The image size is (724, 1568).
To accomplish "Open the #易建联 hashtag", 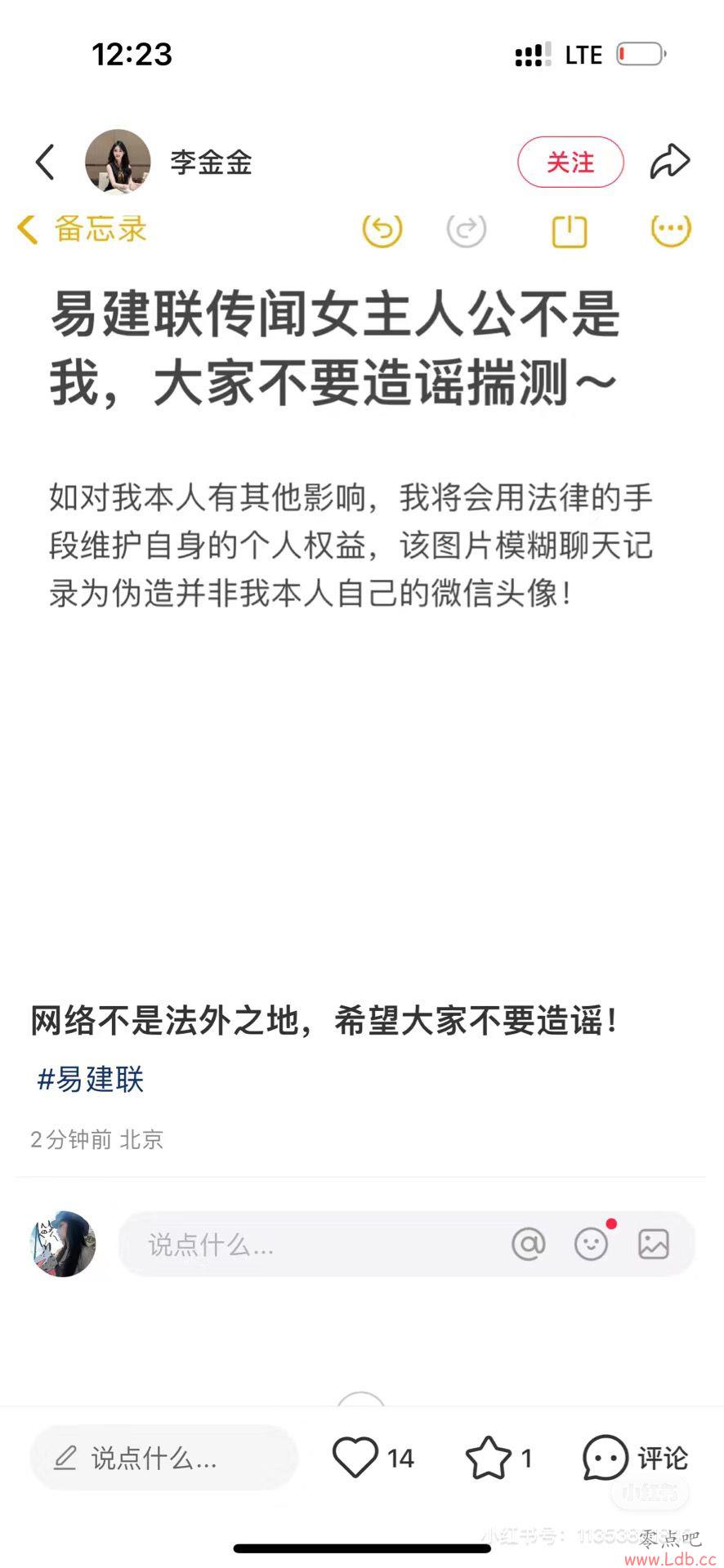I will pyautogui.click(x=91, y=1079).
